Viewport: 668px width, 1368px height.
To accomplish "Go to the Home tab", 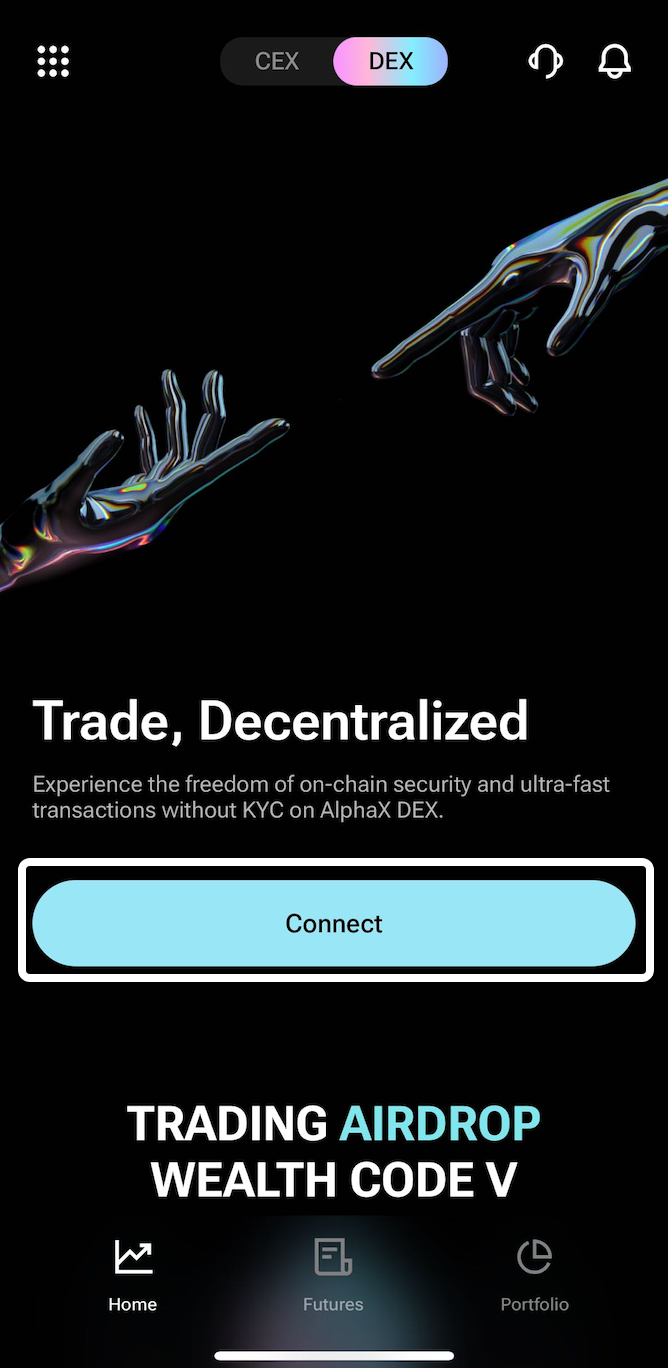I will point(133,1274).
